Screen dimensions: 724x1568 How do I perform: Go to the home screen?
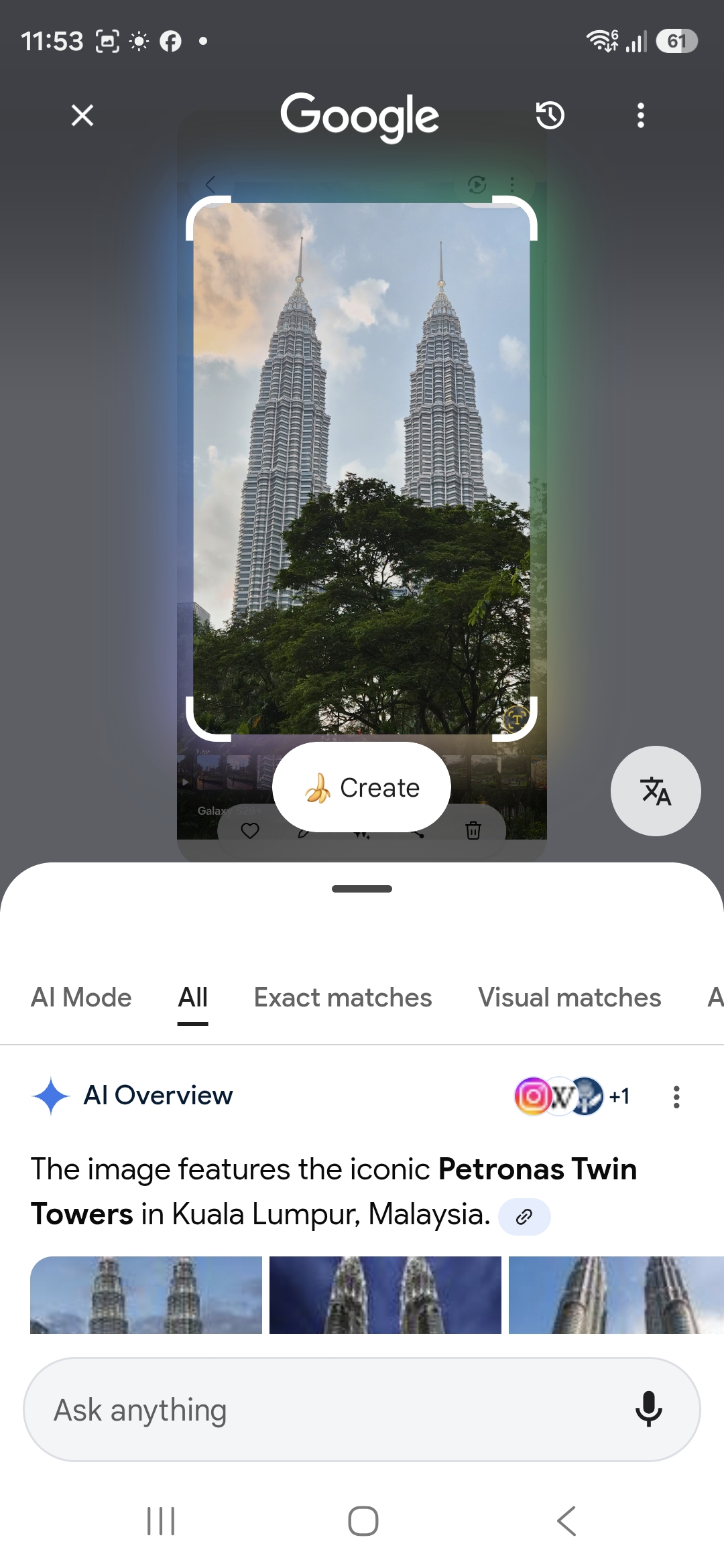[363, 1521]
